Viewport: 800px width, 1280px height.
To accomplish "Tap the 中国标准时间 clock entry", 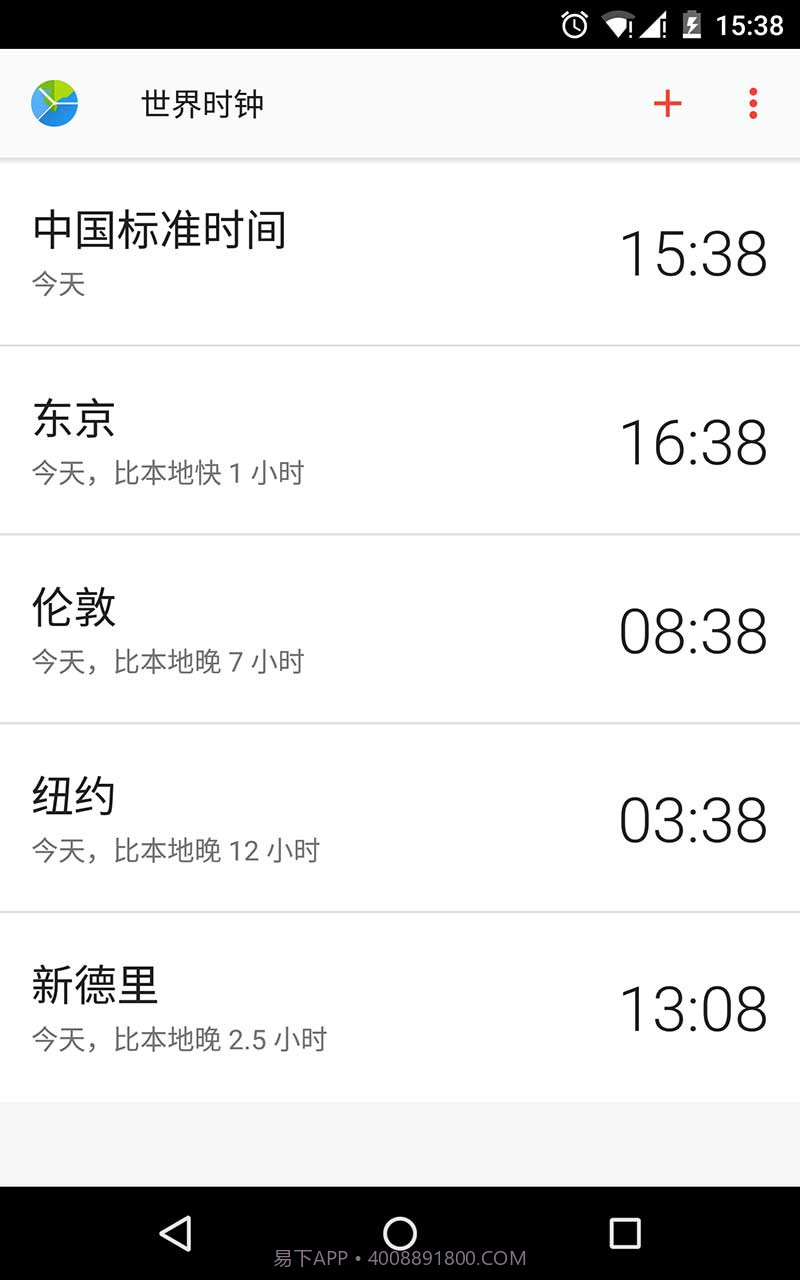I will tap(400, 250).
